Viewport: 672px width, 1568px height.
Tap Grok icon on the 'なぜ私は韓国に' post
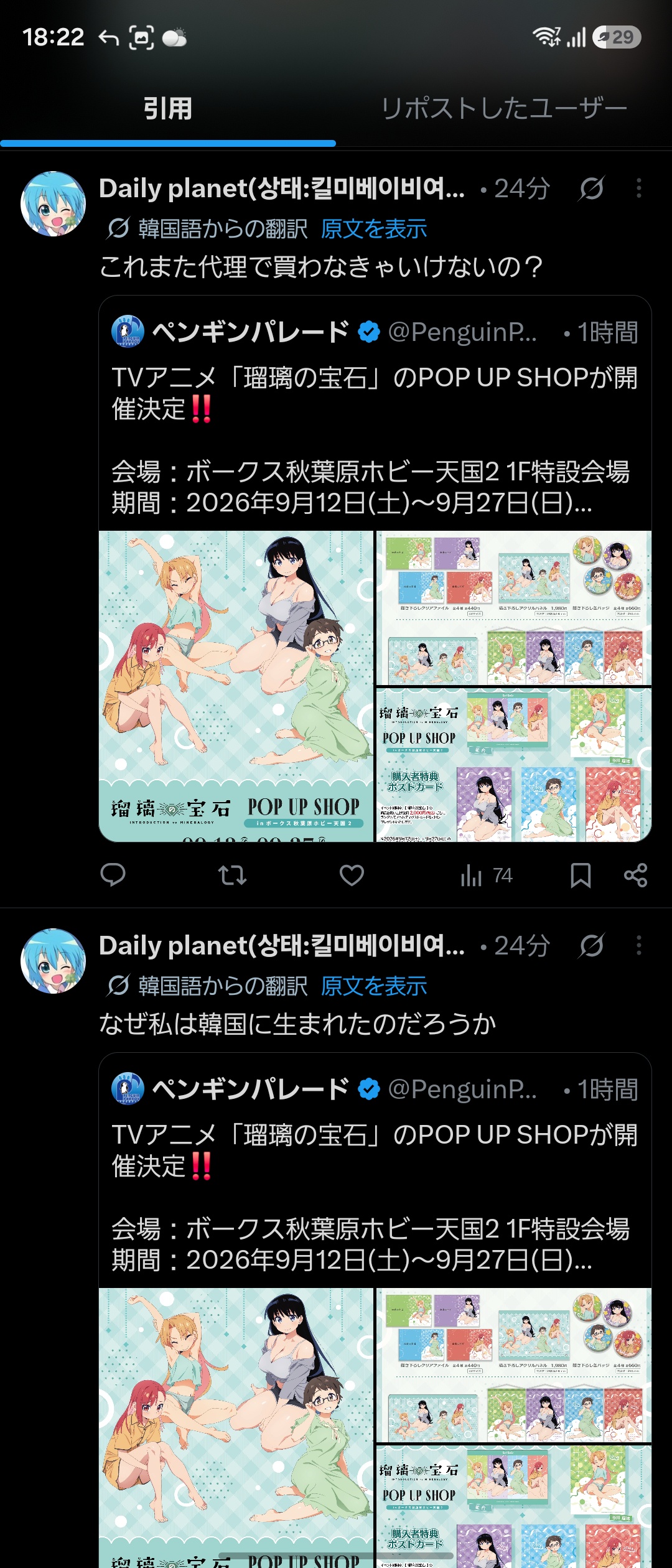[591, 945]
